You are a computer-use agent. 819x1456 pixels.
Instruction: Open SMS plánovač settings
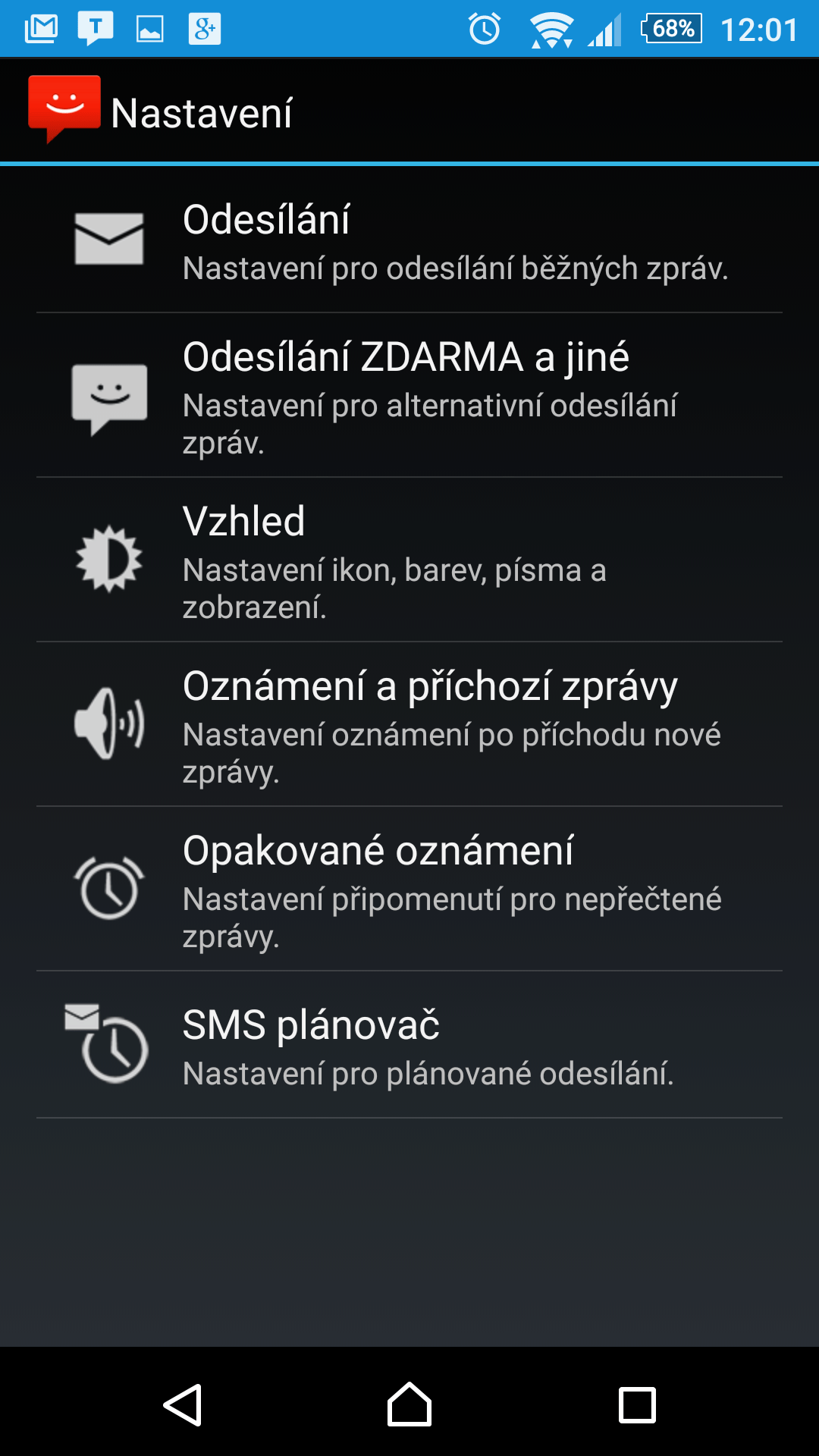pyautogui.click(x=409, y=1045)
